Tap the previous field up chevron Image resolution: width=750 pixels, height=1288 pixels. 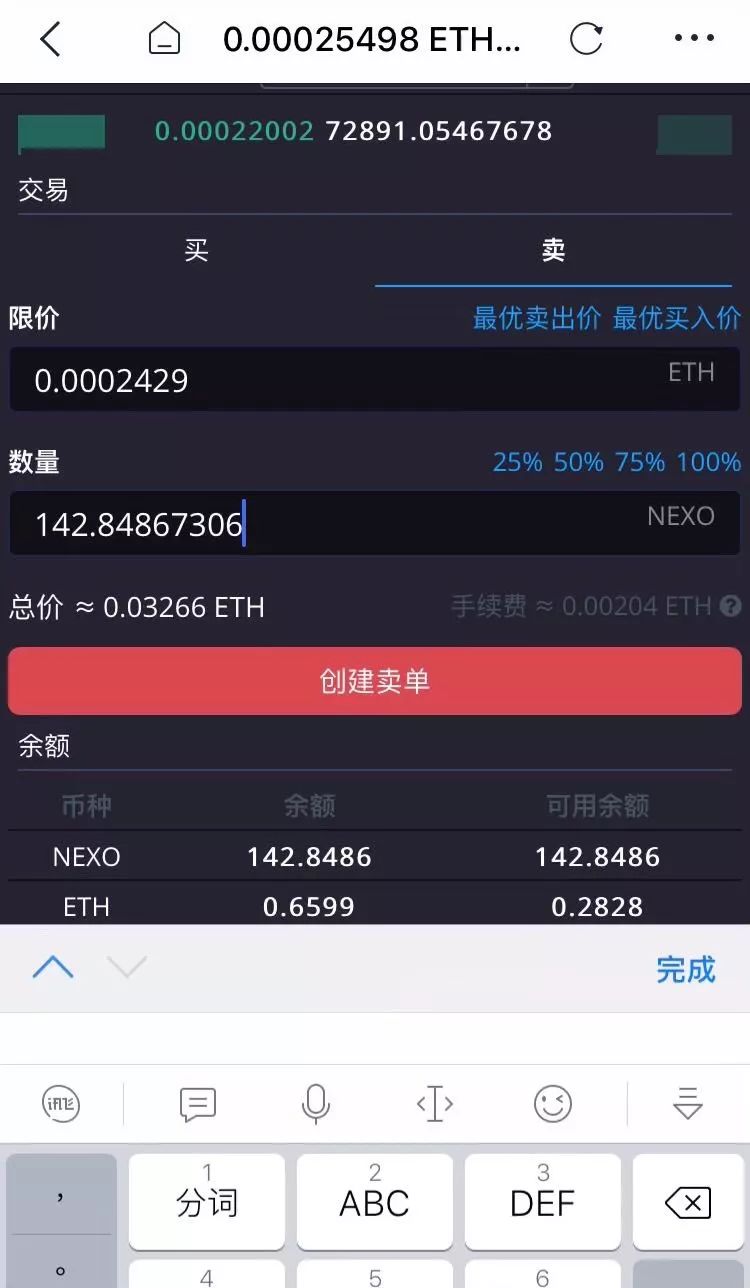point(52,967)
